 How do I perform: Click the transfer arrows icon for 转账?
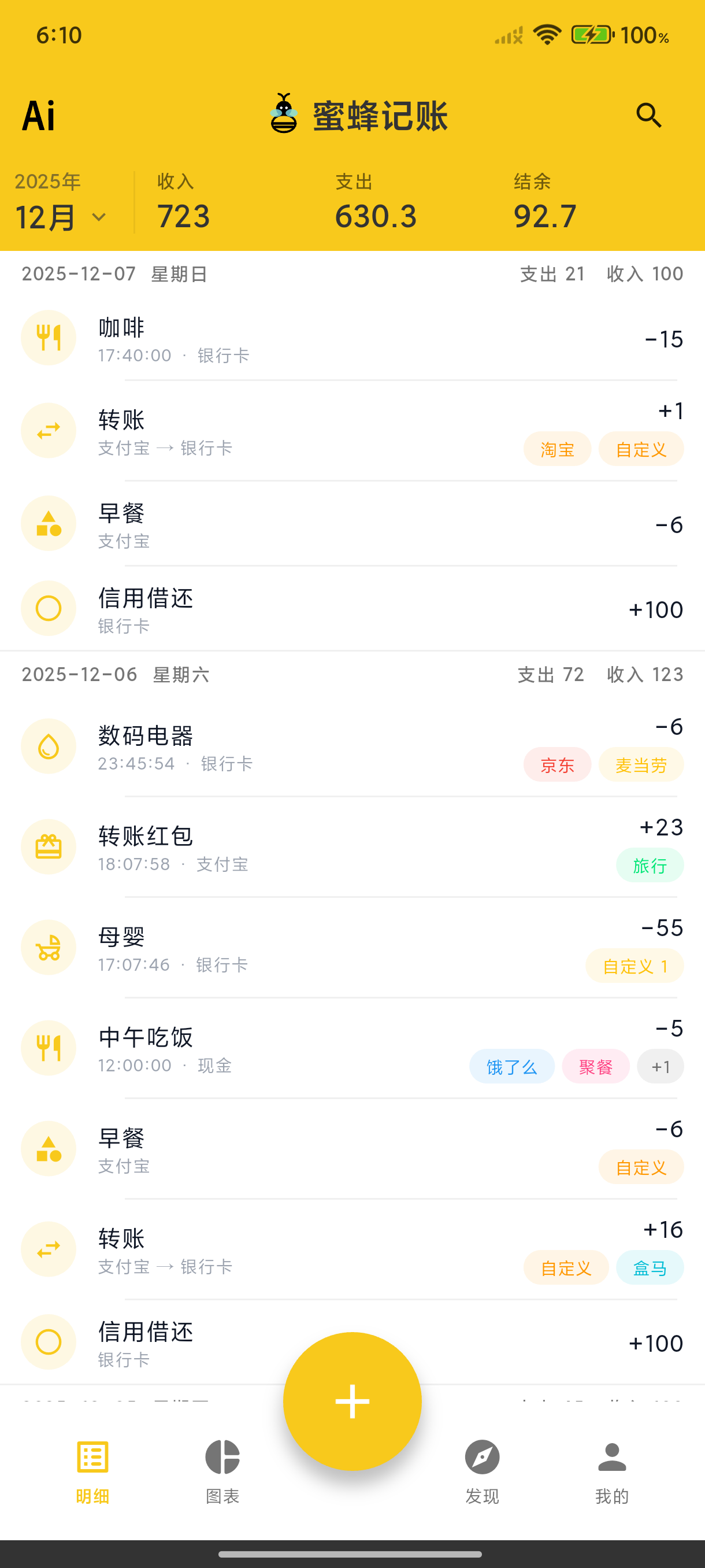point(49,430)
